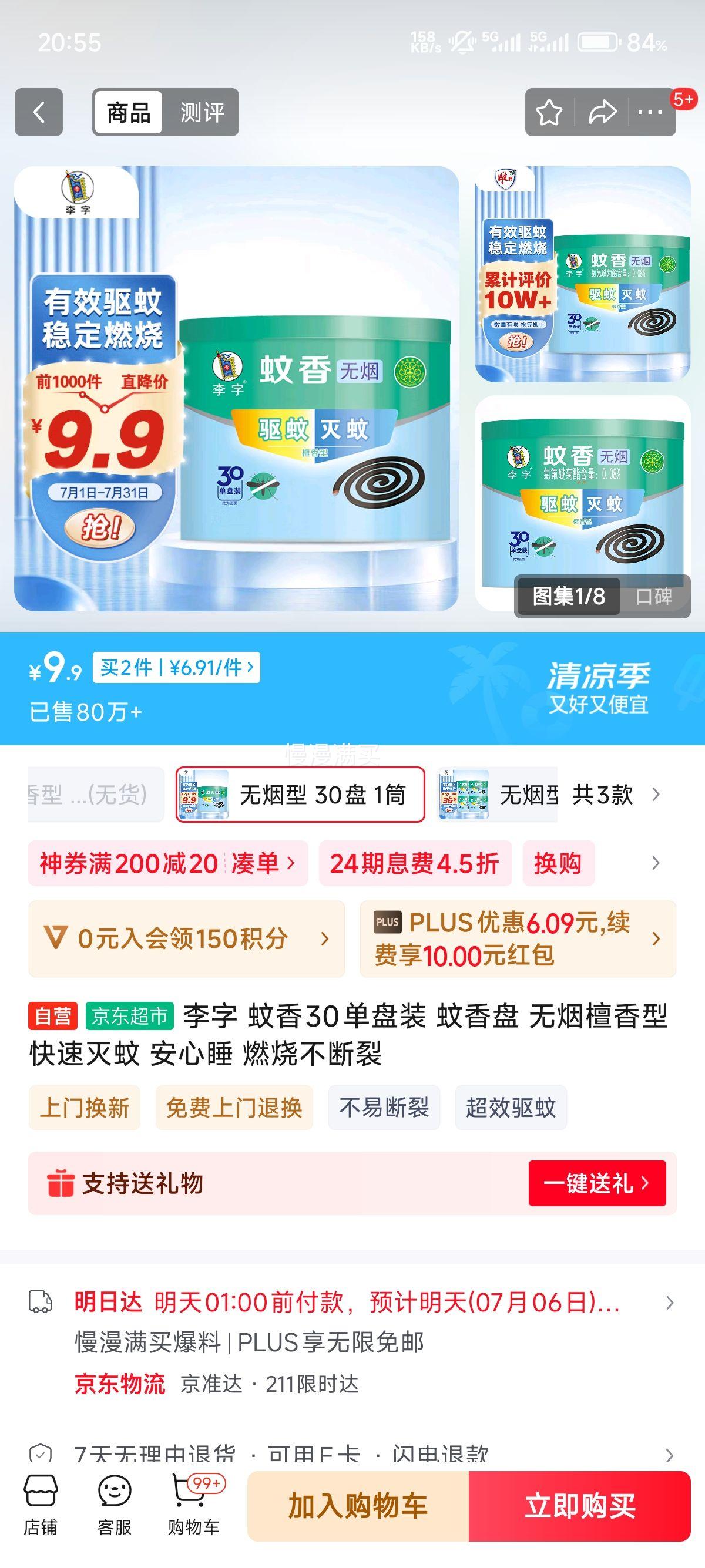The image size is (705, 1568).
Task: Open the 24期息费4.5折 offer
Action: pyautogui.click(x=415, y=863)
